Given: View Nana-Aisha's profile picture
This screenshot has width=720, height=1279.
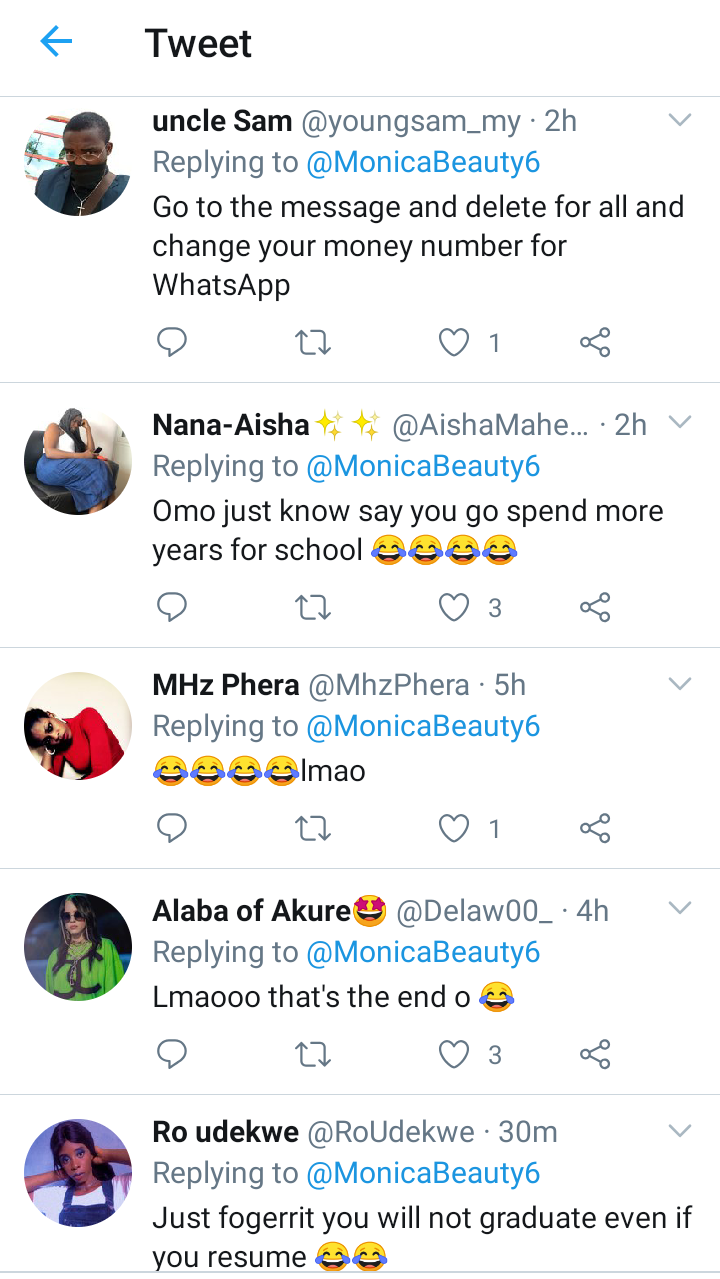Looking at the screenshot, I should tap(78, 461).
